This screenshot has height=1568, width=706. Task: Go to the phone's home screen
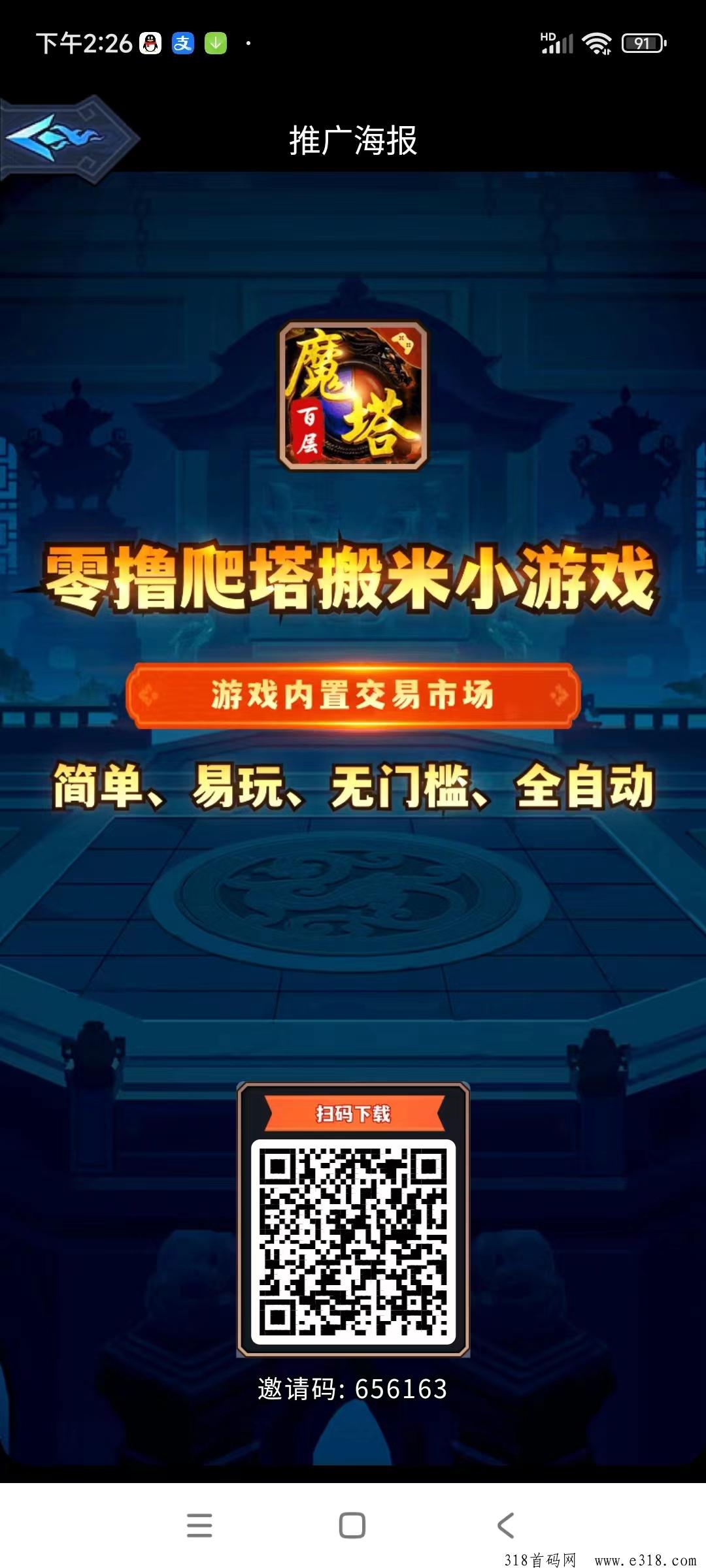[352, 1526]
